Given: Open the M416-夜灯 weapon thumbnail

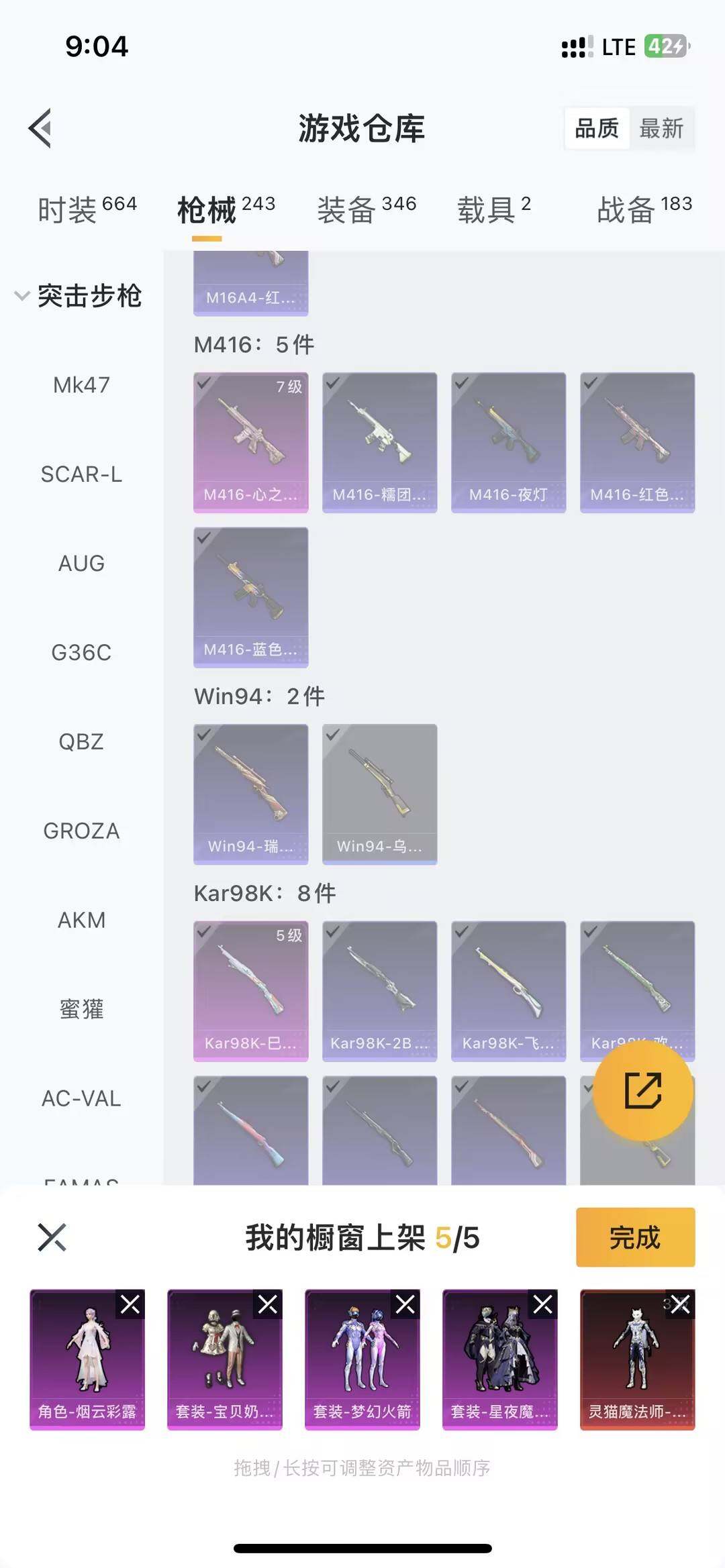Looking at the screenshot, I should [x=508, y=439].
